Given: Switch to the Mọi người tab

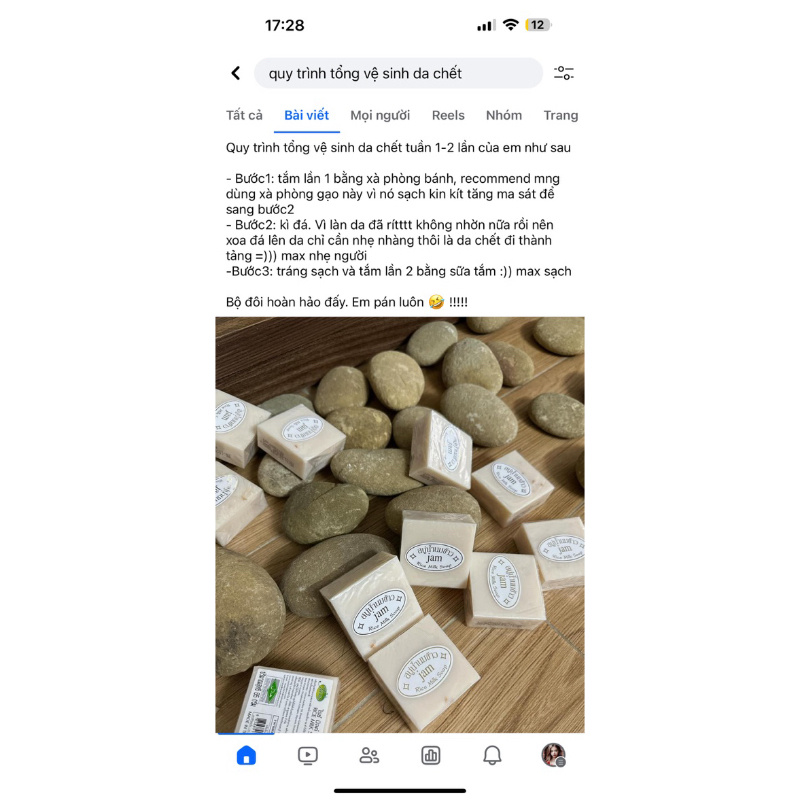Looking at the screenshot, I should click(x=380, y=115).
